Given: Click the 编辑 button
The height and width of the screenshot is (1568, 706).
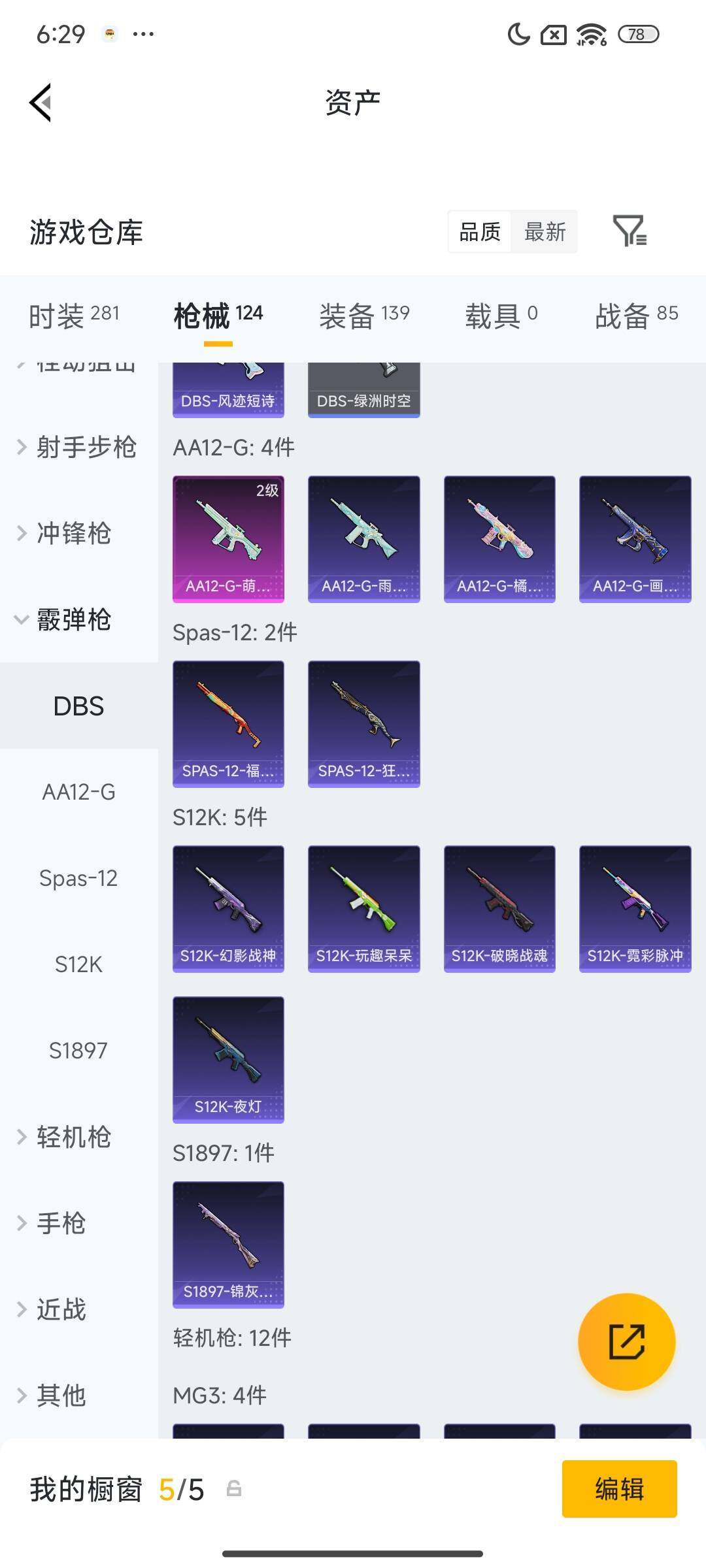Looking at the screenshot, I should point(620,1489).
